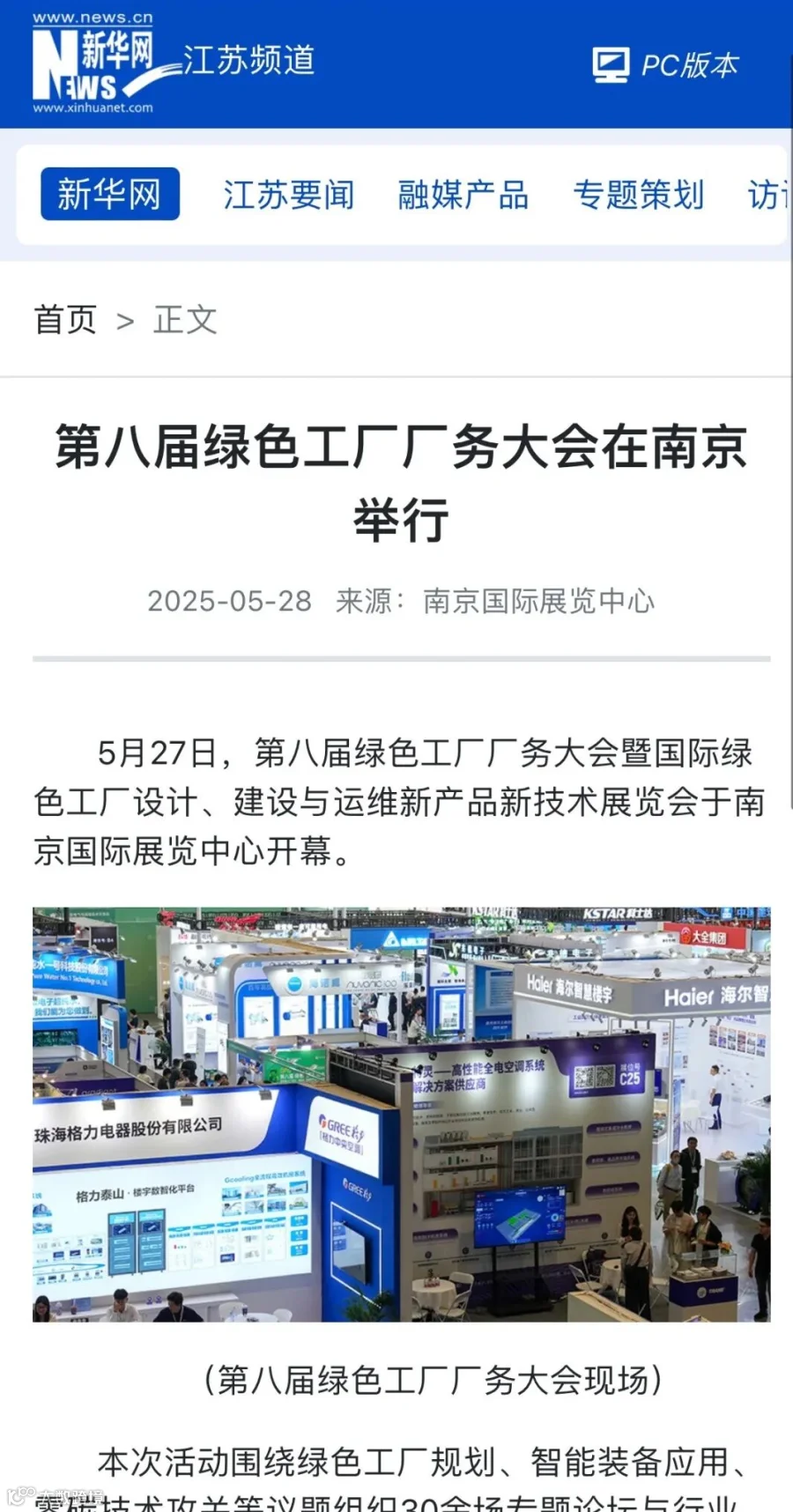Select the 新华网 navigation tab
The height and width of the screenshot is (1512, 793).
point(110,194)
